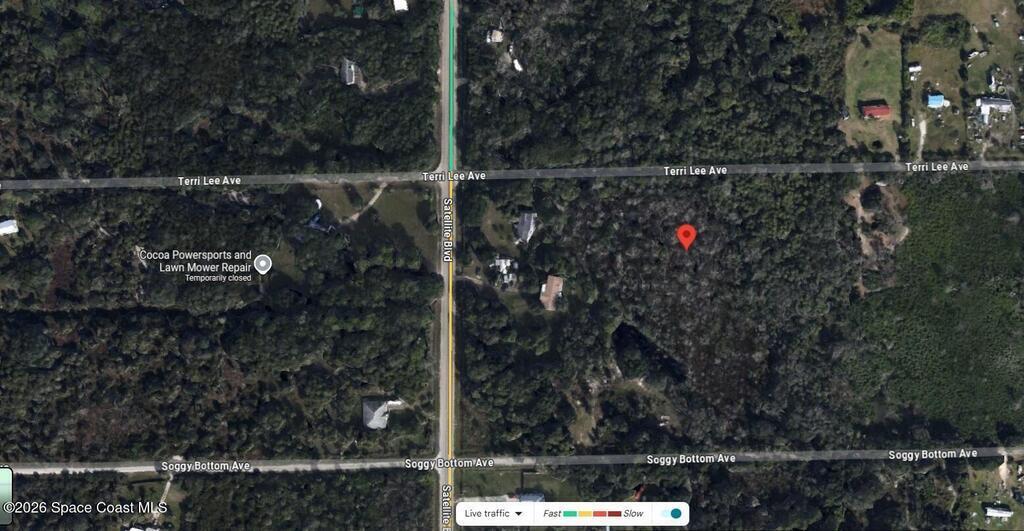1024x531 pixels.
Task: Expand the Live traffic dropdown
Action: point(495,514)
